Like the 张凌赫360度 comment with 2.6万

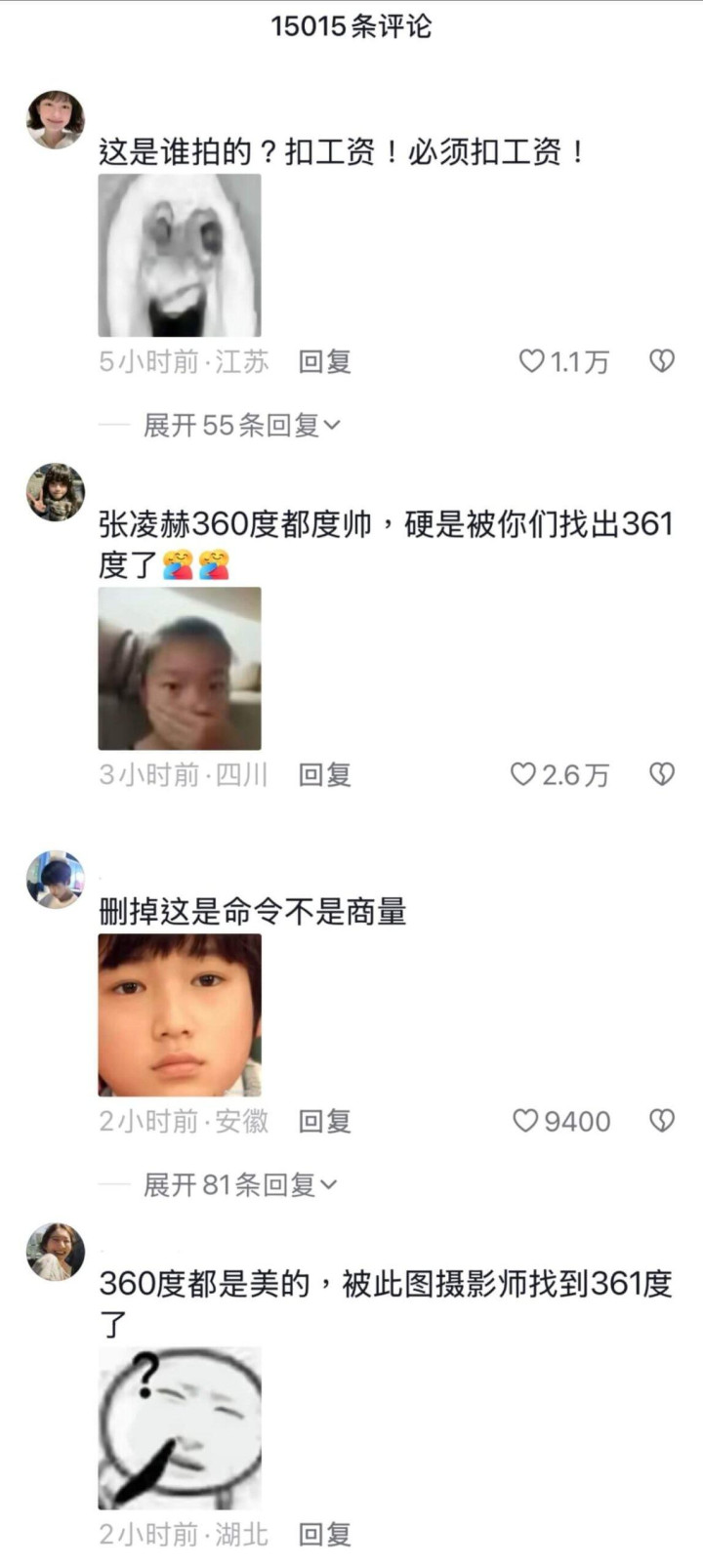[524, 775]
